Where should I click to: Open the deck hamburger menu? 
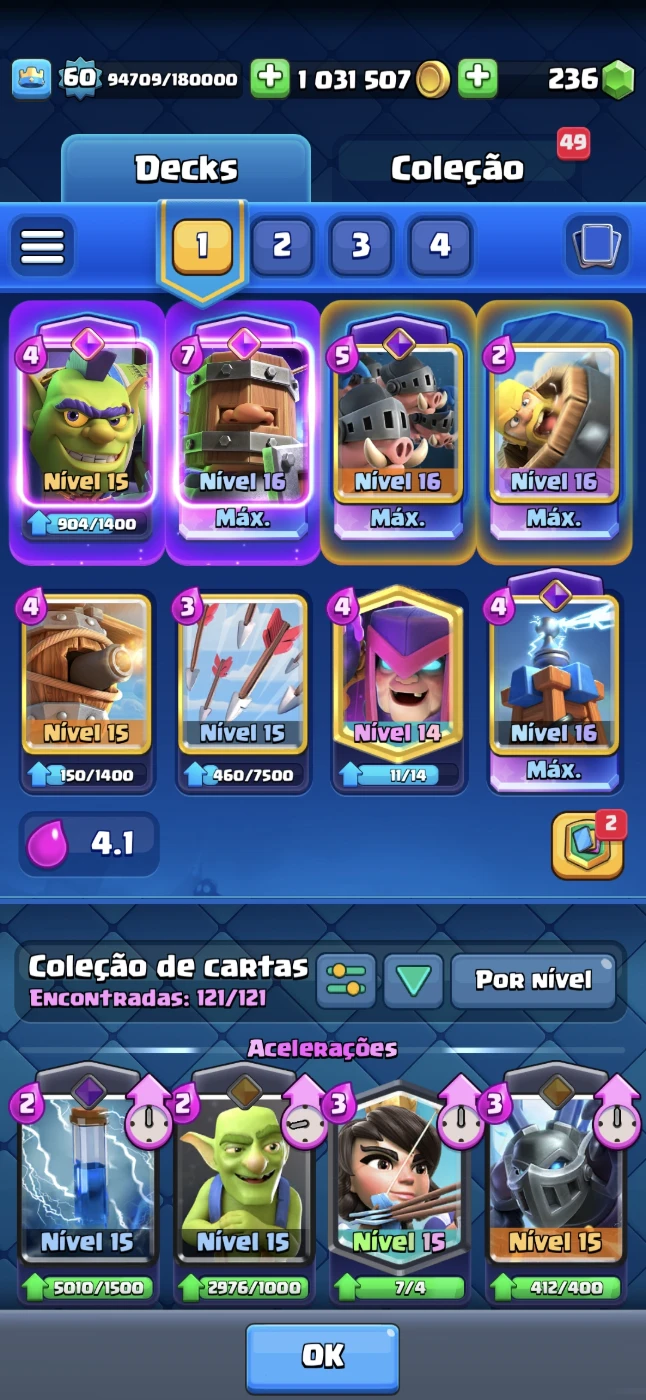pyautogui.click(x=42, y=246)
